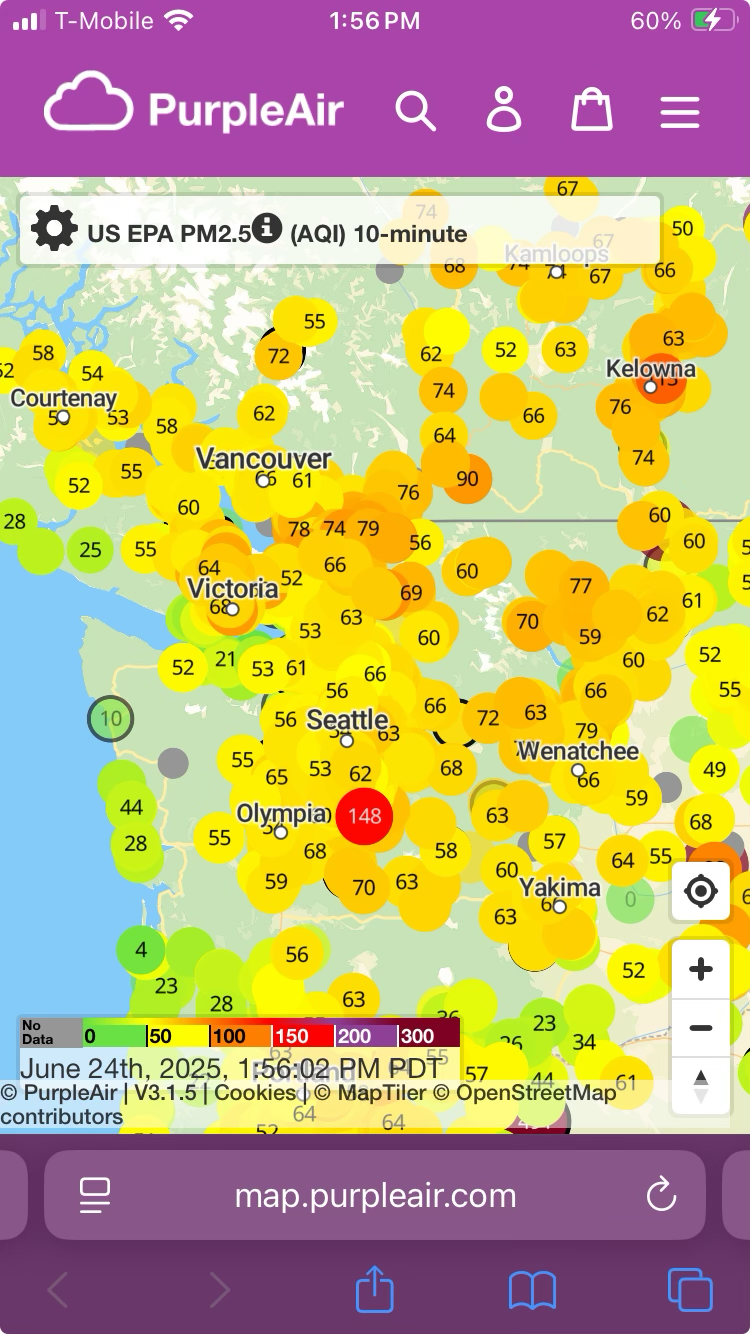The width and height of the screenshot is (750, 1334).
Task: Show all open Safari tabs
Action: pos(690,1290)
